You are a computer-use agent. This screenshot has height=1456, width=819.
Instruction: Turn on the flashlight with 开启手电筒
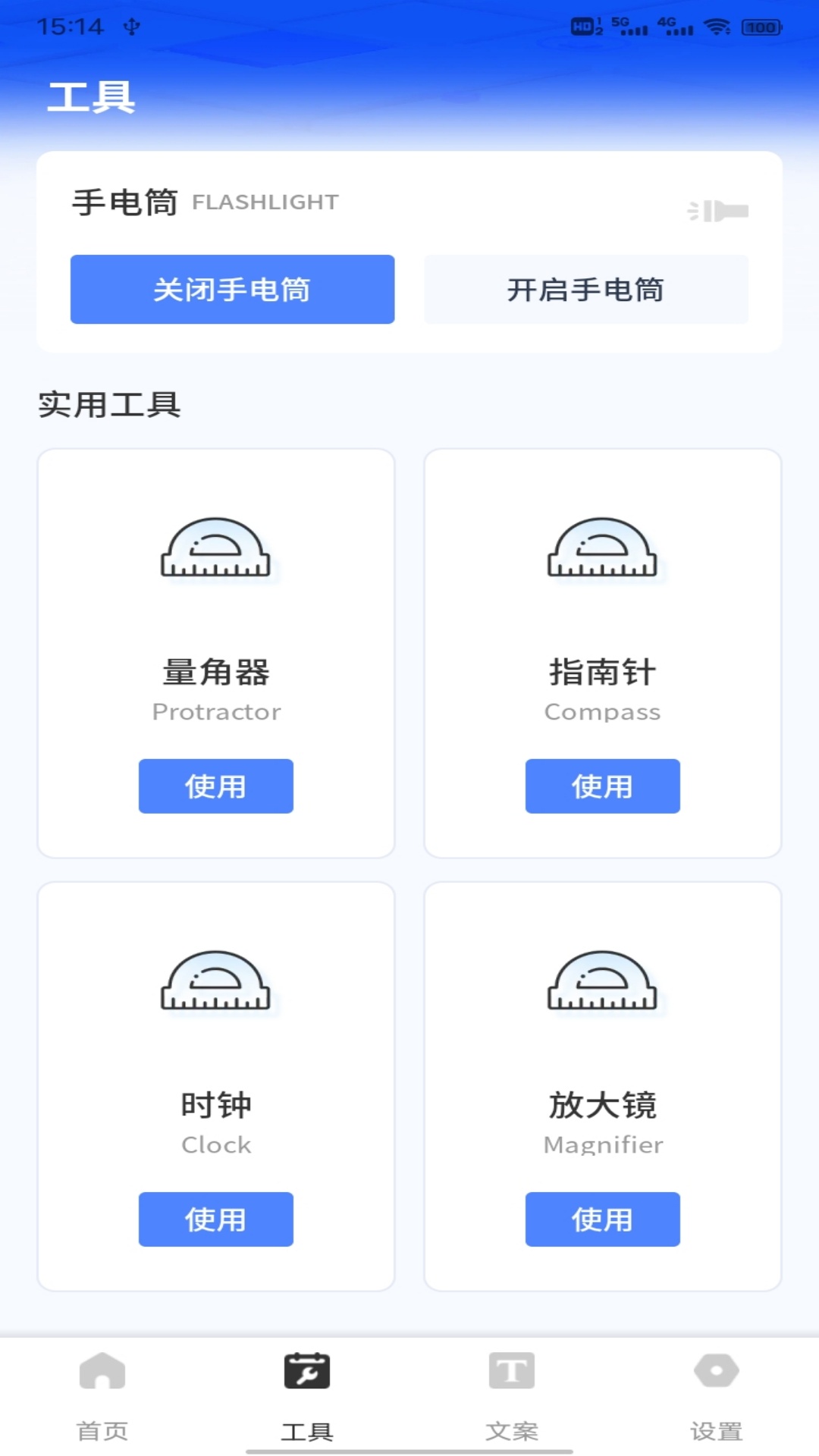(586, 289)
